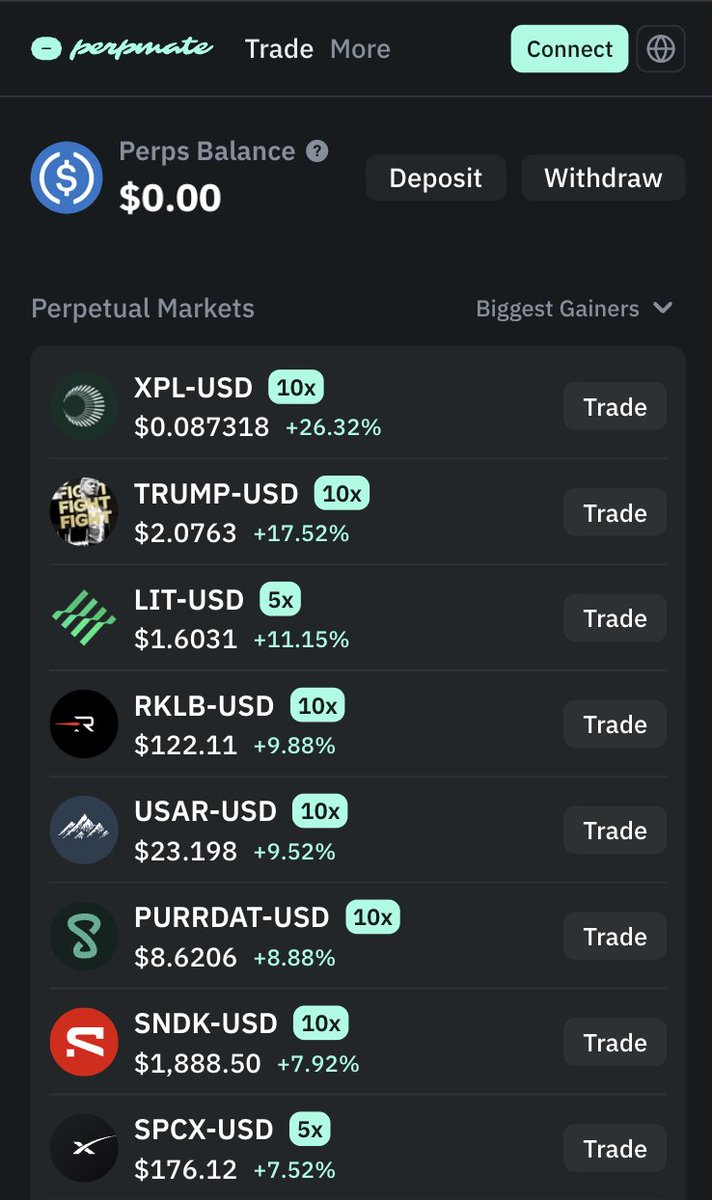Expand the Biggest Gainers sort dropdown
The width and height of the screenshot is (712, 1200).
(x=574, y=308)
